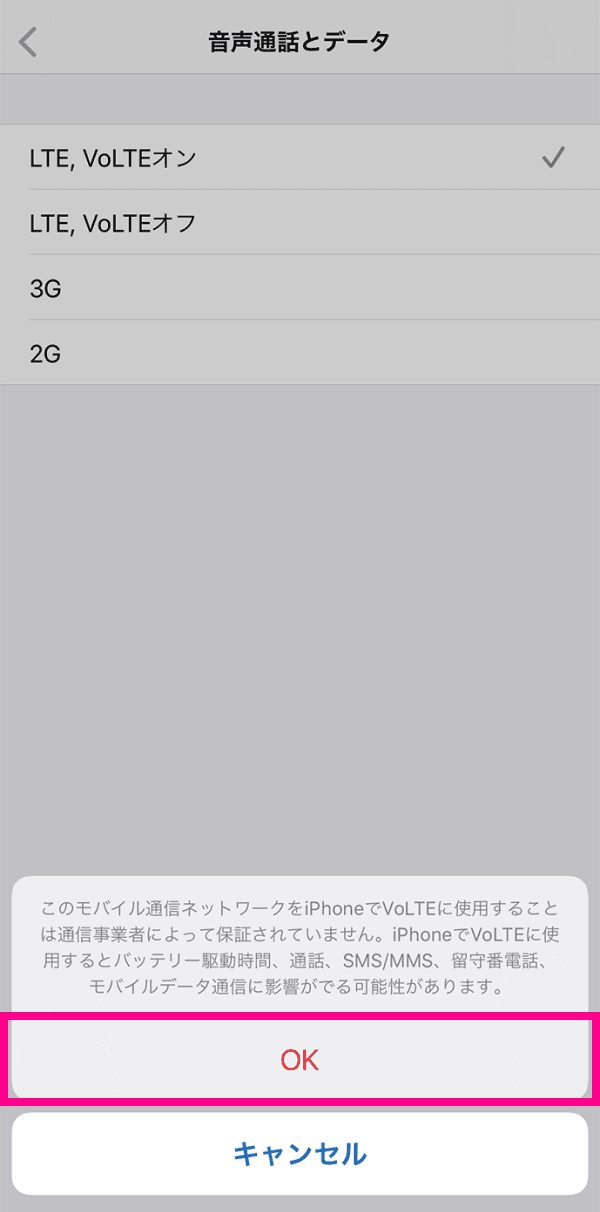Switch network mode to 3G
Image resolution: width=600 pixels, height=1212 pixels.
pyautogui.click(x=300, y=288)
